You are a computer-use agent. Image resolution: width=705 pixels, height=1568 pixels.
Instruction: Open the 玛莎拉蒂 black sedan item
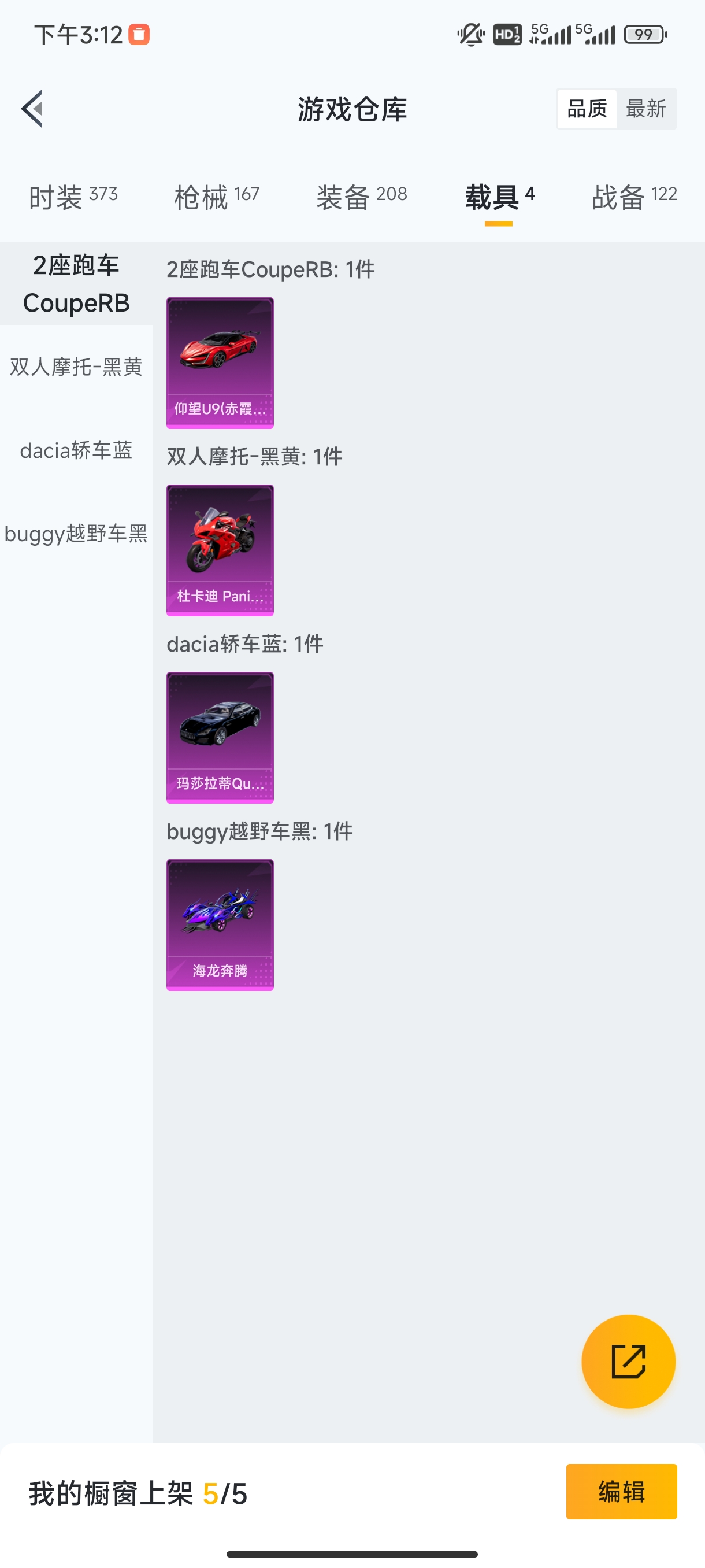[220, 737]
